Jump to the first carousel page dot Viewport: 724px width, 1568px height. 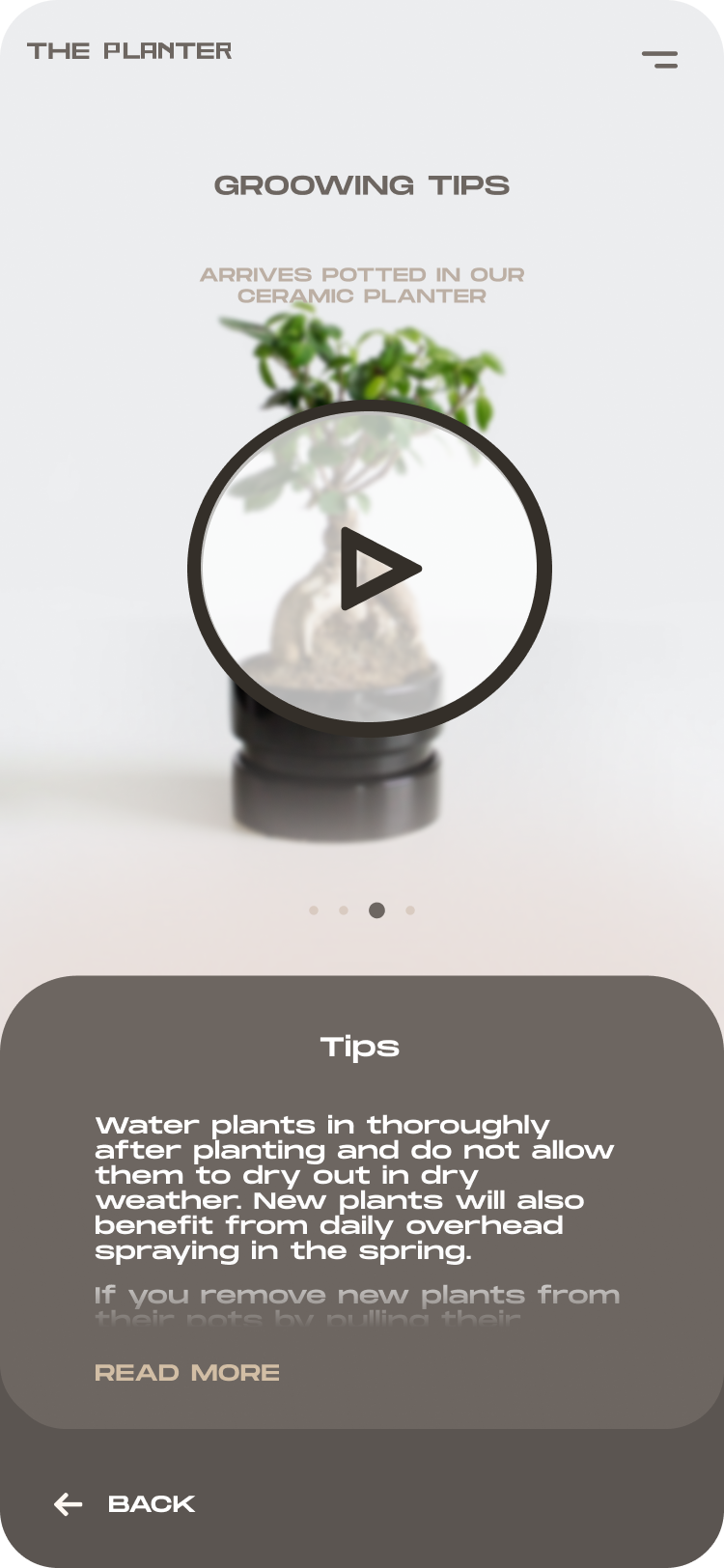(x=314, y=910)
